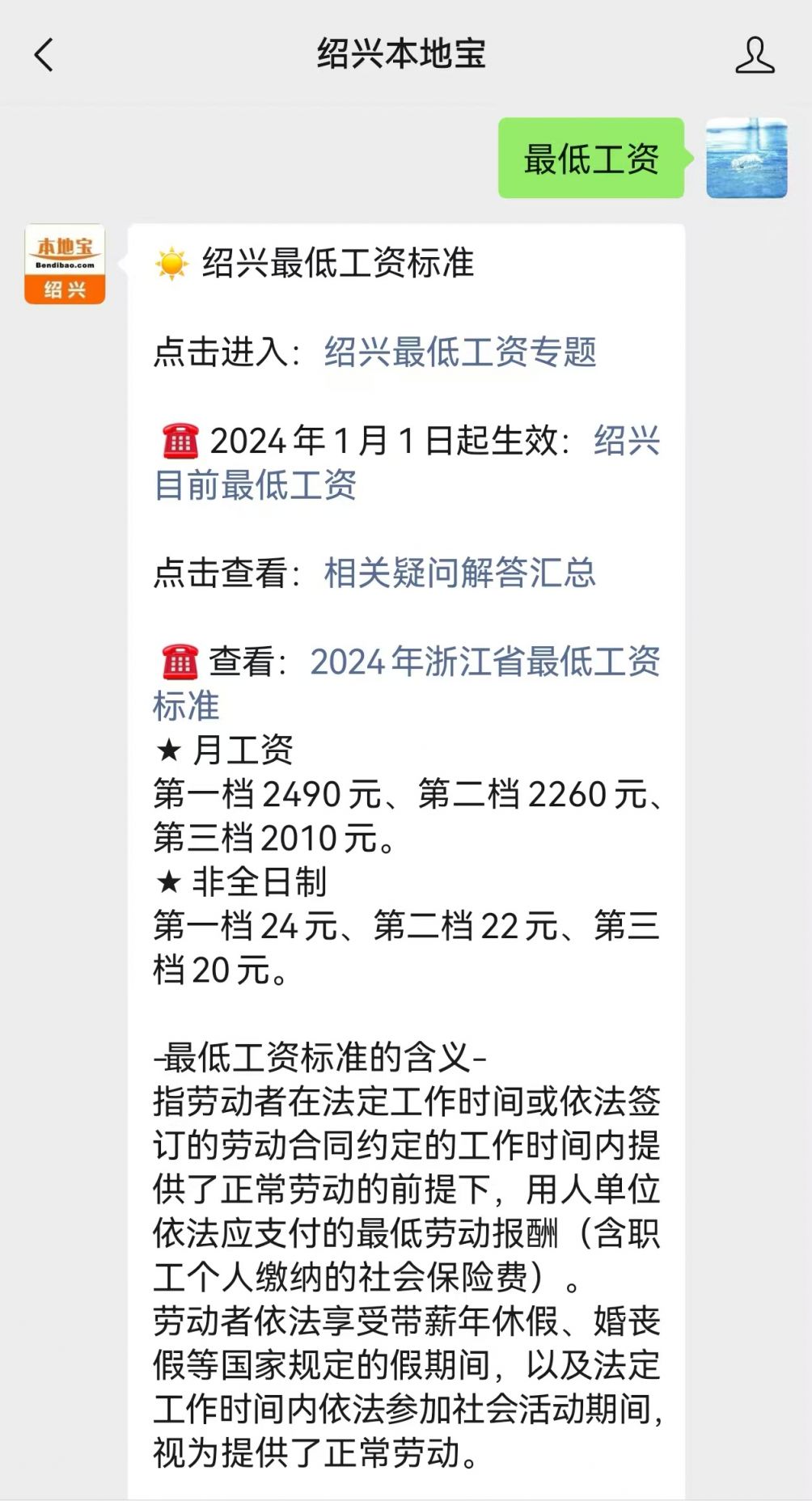Tap the 本地宝 绍兴 account avatar

click(x=65, y=264)
